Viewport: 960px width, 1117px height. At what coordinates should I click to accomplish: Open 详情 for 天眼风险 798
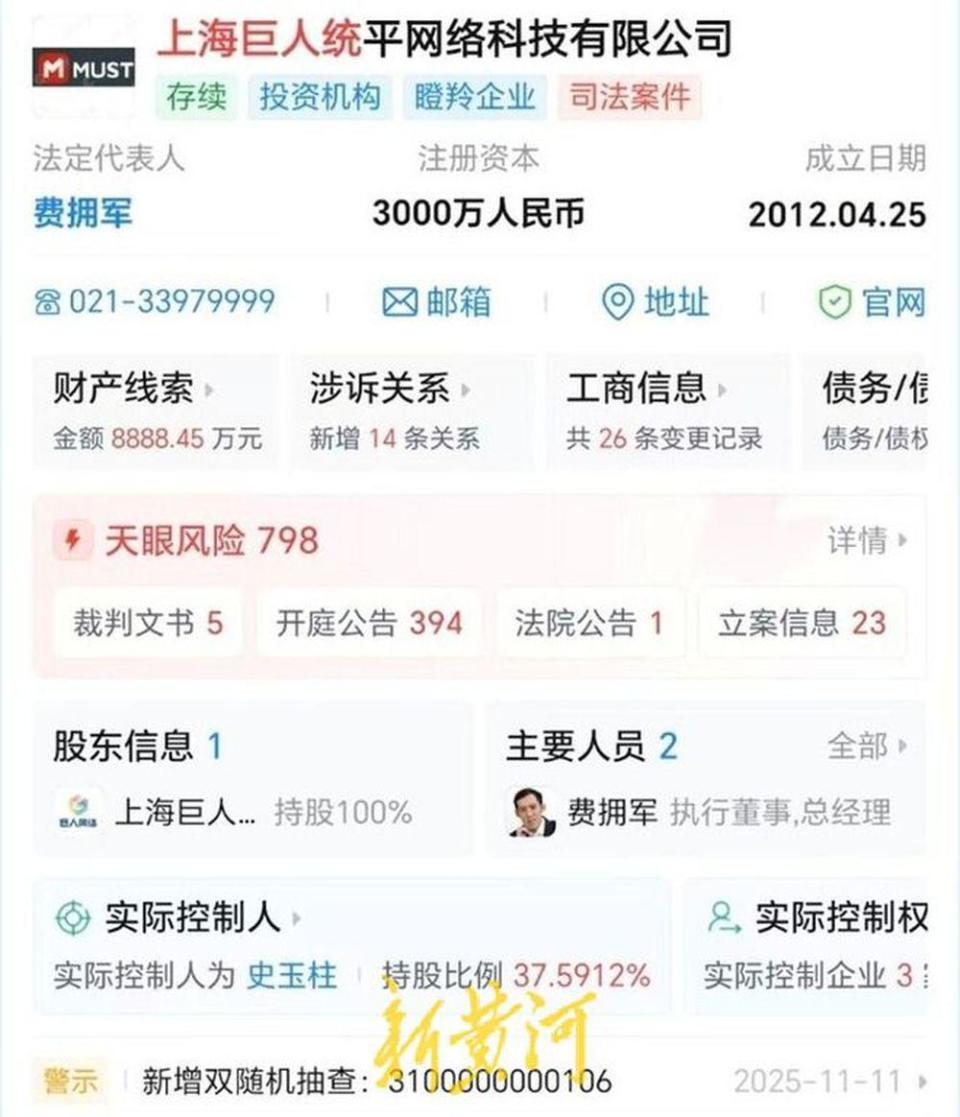click(x=856, y=539)
